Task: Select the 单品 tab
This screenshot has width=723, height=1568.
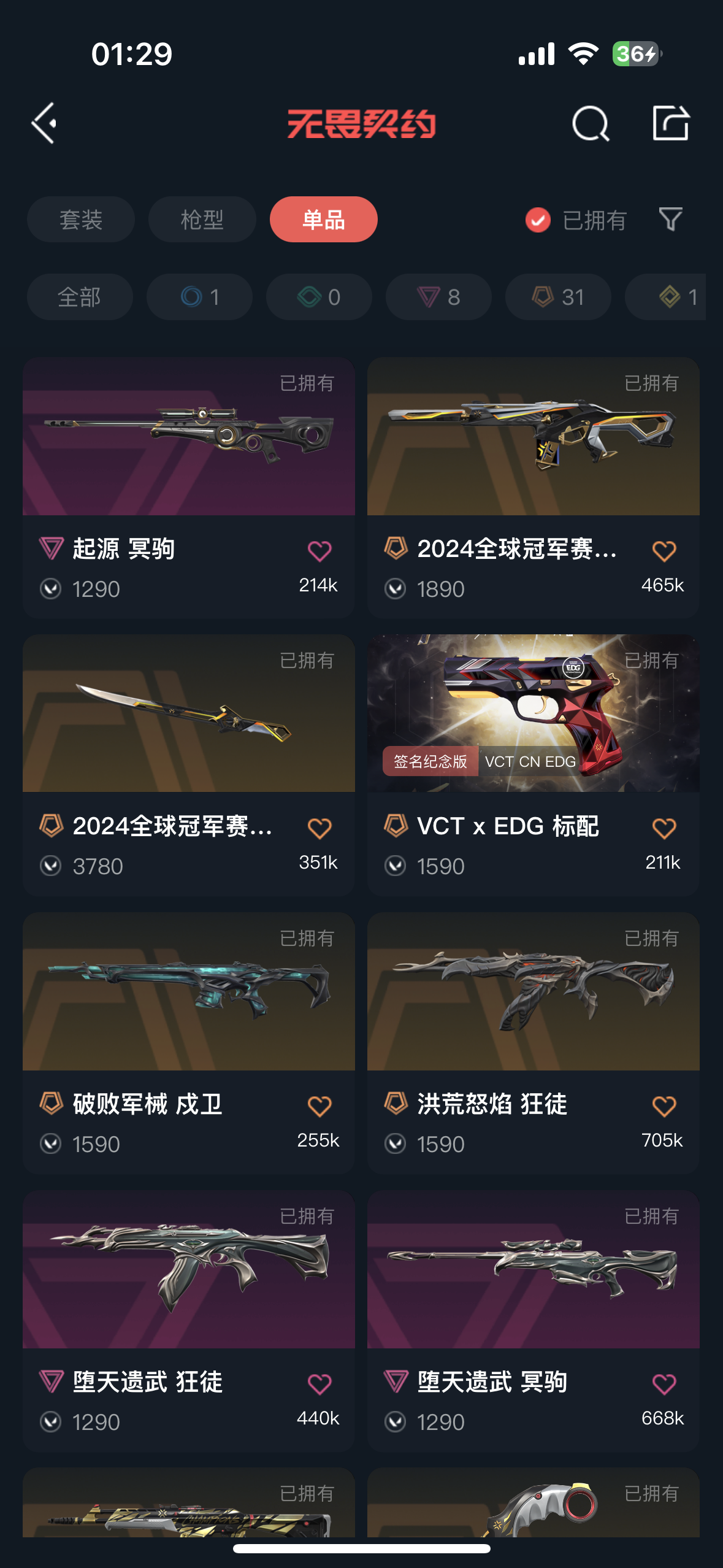Action: tap(323, 220)
